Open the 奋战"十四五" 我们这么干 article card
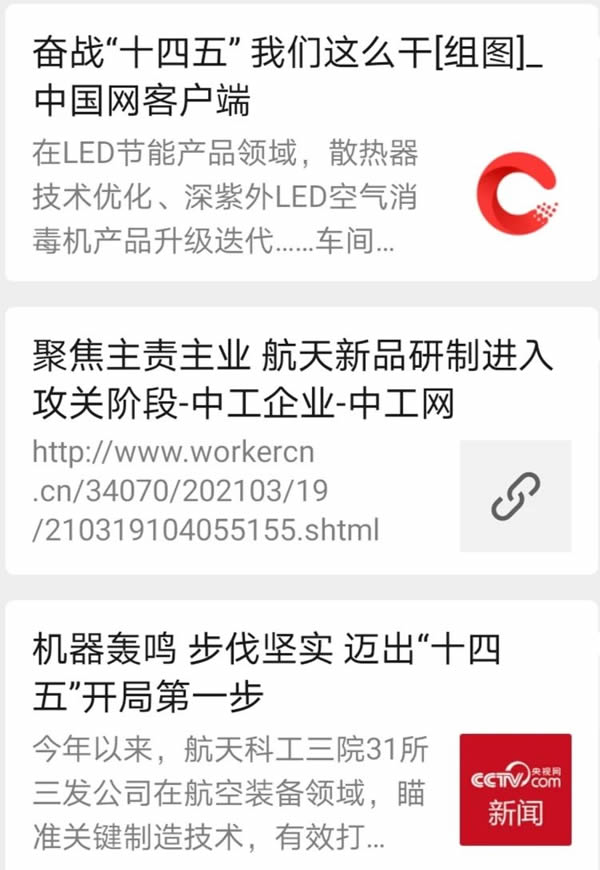The height and width of the screenshot is (870, 600). pyautogui.click(x=290, y=75)
